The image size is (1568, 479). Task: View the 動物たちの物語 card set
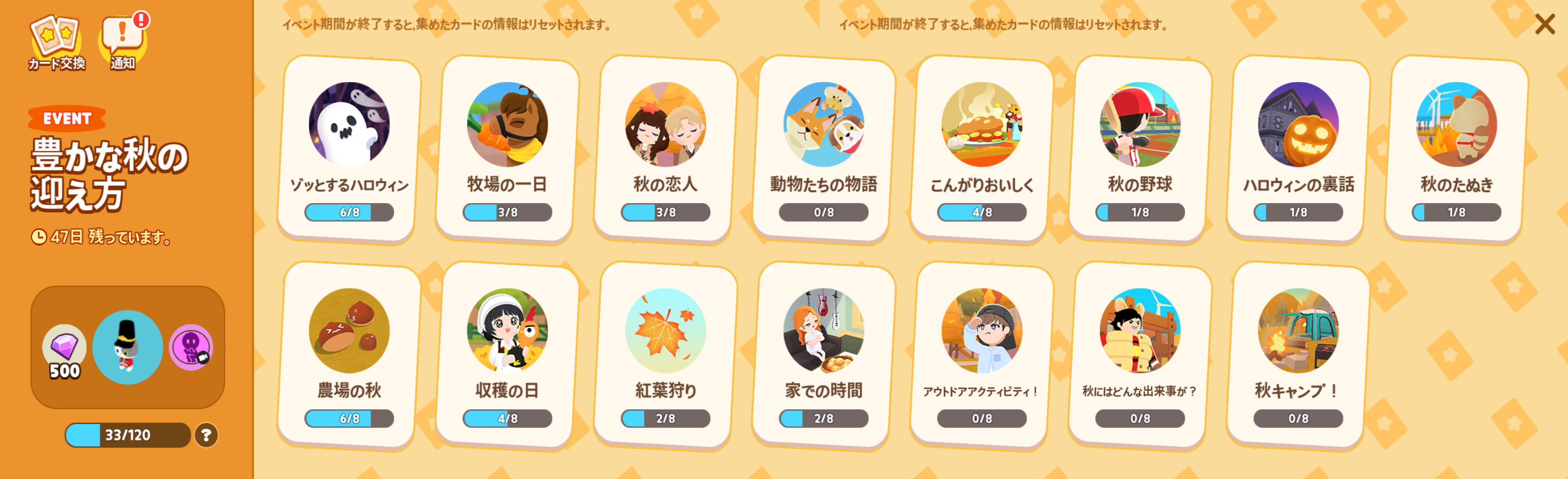[x=823, y=149]
